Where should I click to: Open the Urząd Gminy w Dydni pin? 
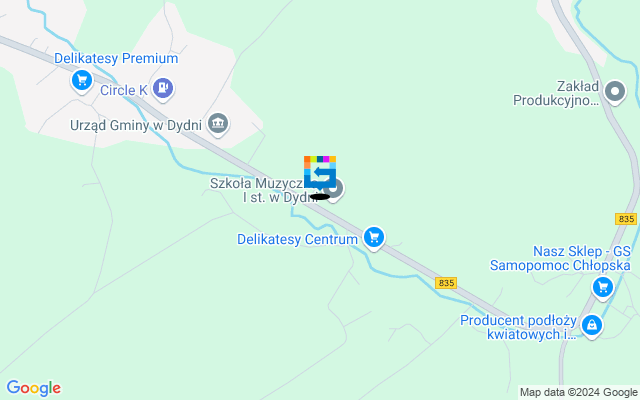tap(218, 125)
